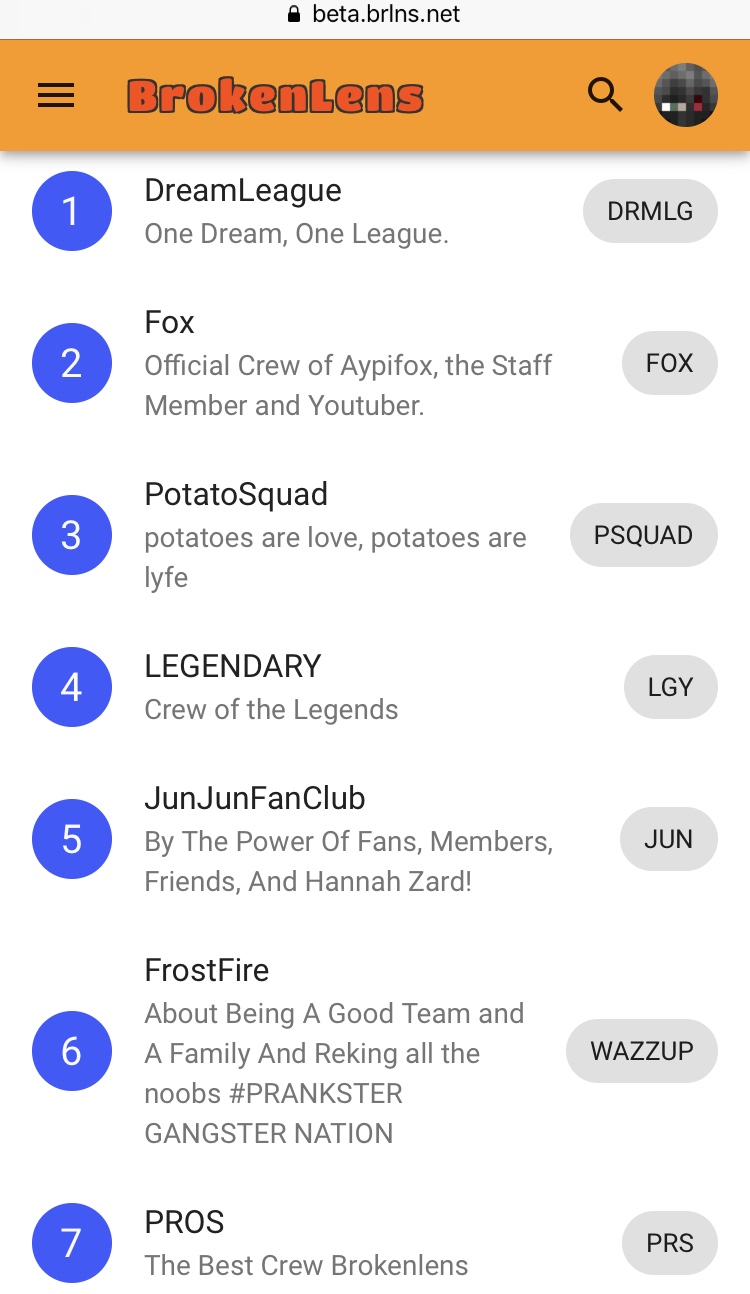Tap the LGY tag chip
The image size is (750, 1294).
pyautogui.click(x=670, y=687)
